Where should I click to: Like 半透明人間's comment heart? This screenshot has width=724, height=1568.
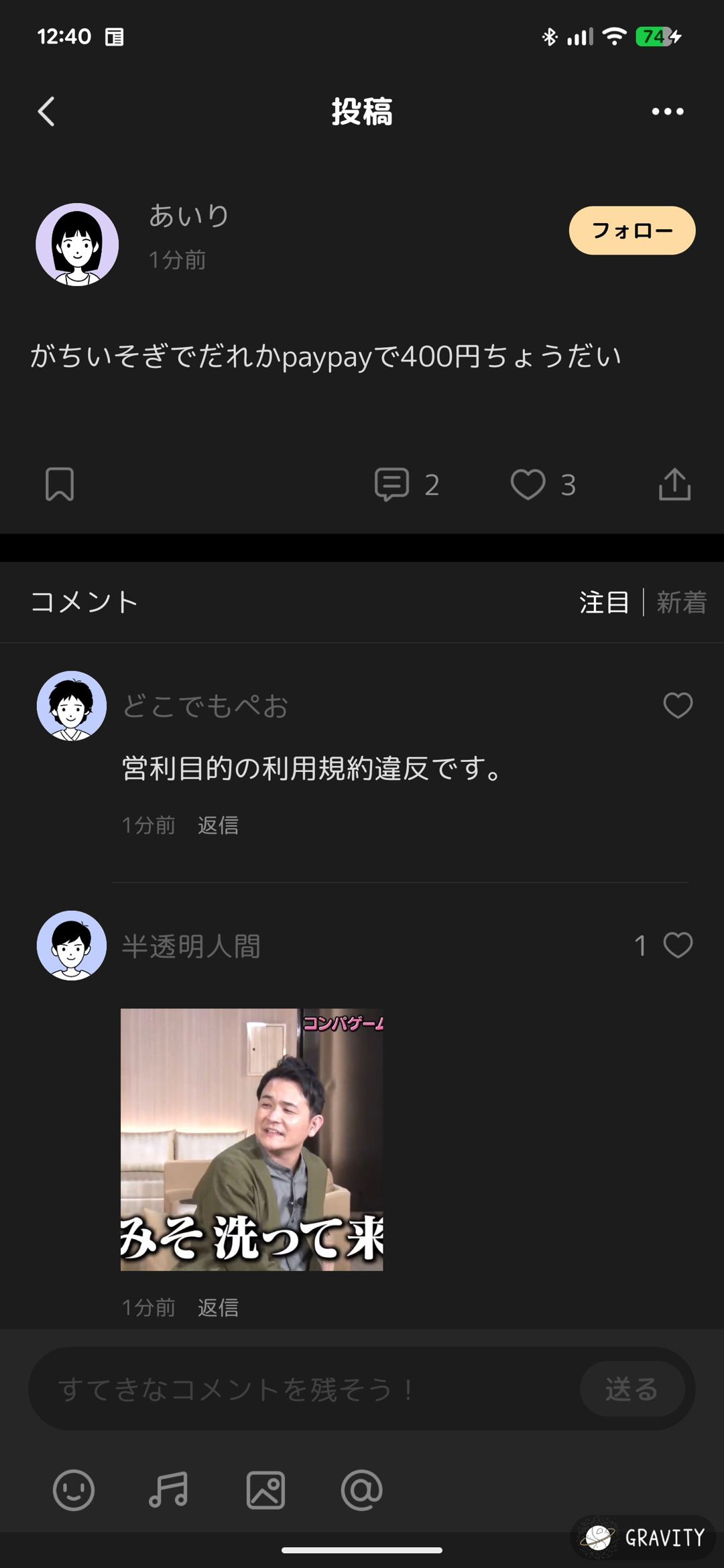(679, 945)
